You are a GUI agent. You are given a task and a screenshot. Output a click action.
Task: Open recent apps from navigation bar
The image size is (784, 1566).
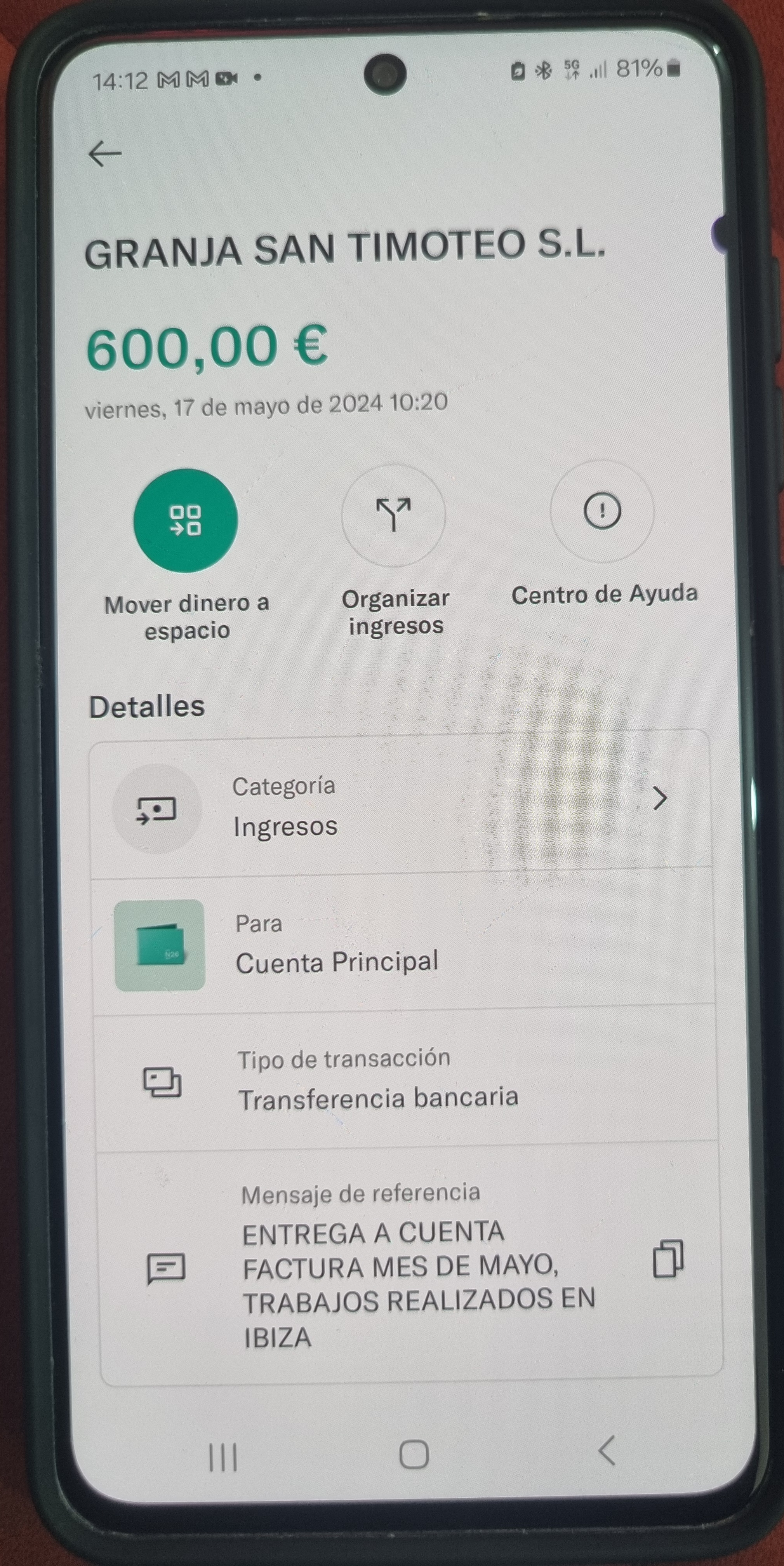pyautogui.click(x=223, y=1458)
